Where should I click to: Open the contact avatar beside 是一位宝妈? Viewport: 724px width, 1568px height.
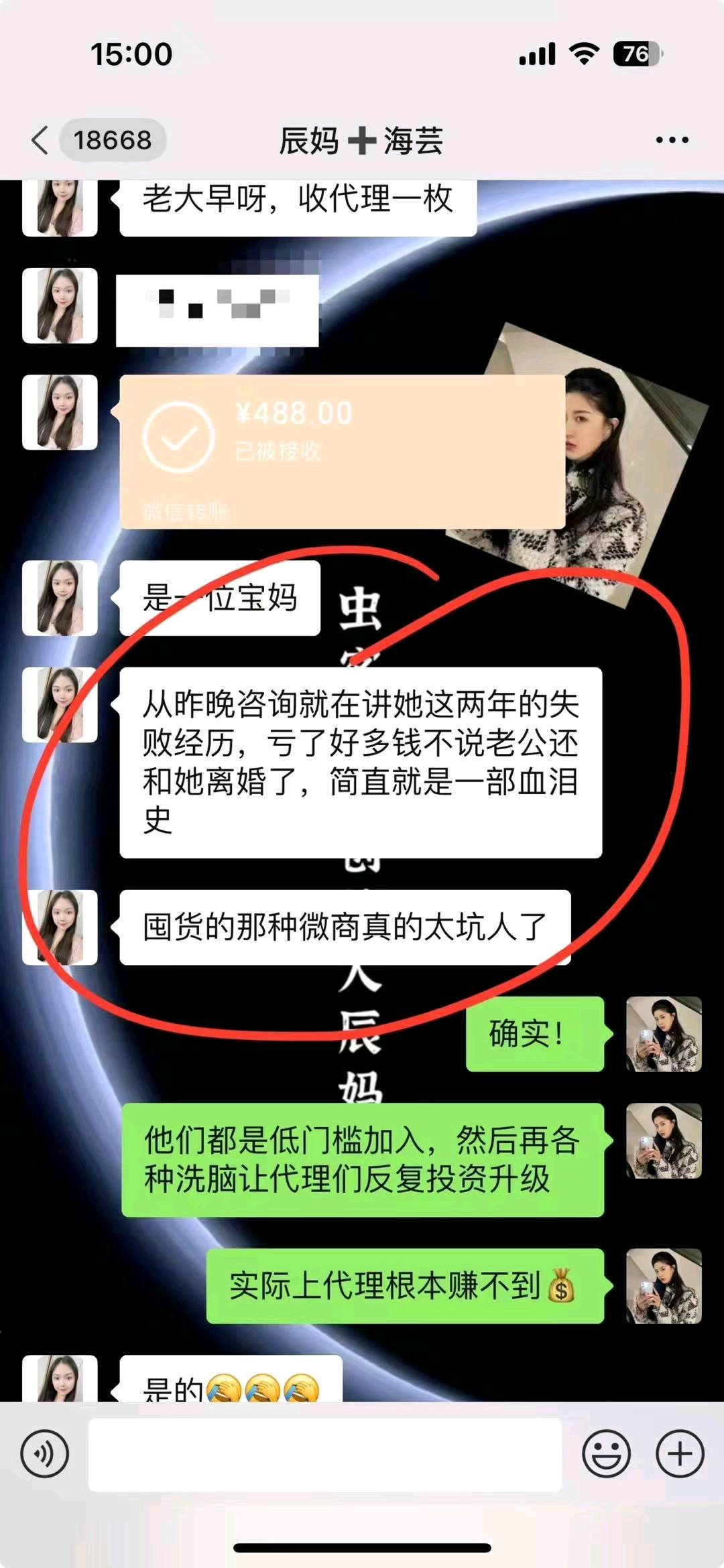(60, 598)
